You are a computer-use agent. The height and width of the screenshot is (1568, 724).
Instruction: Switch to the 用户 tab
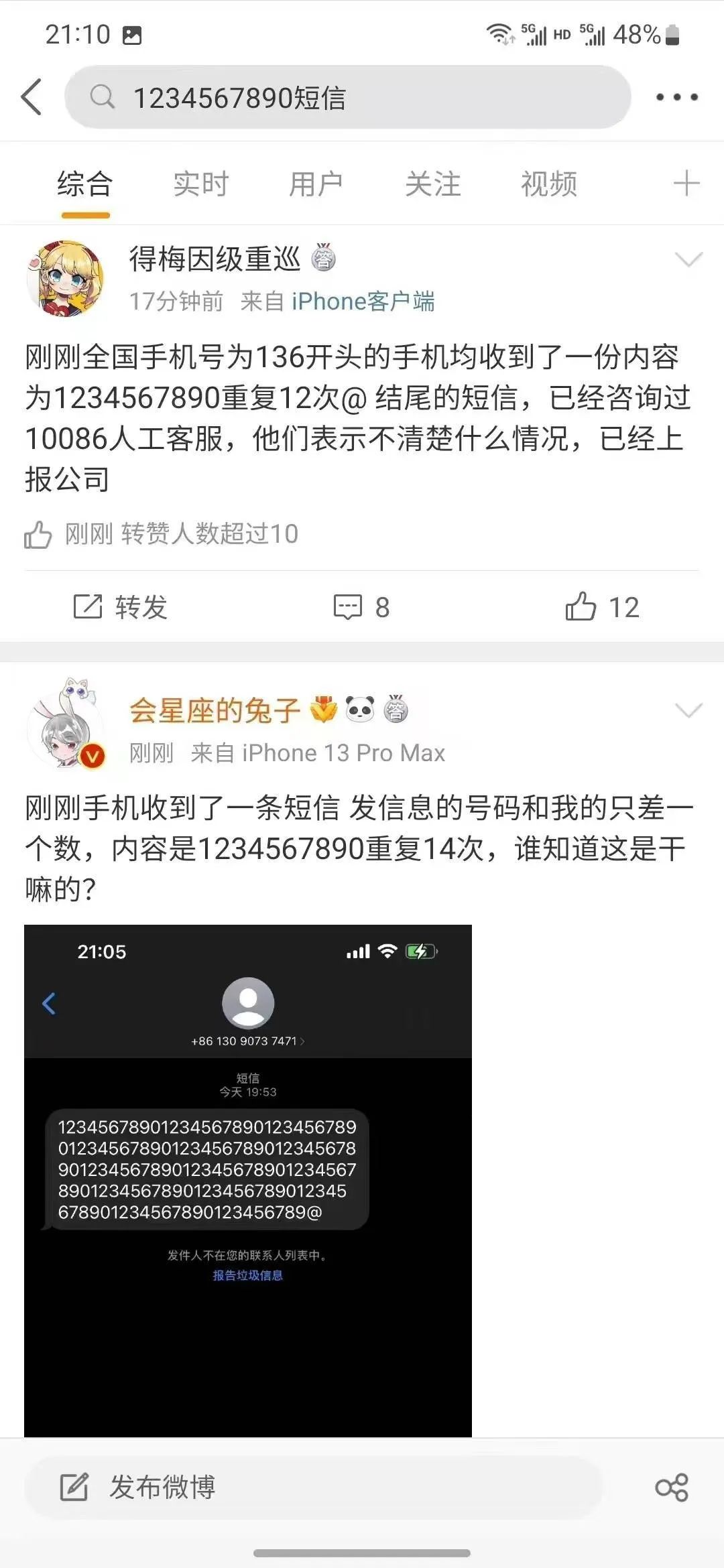tap(316, 184)
